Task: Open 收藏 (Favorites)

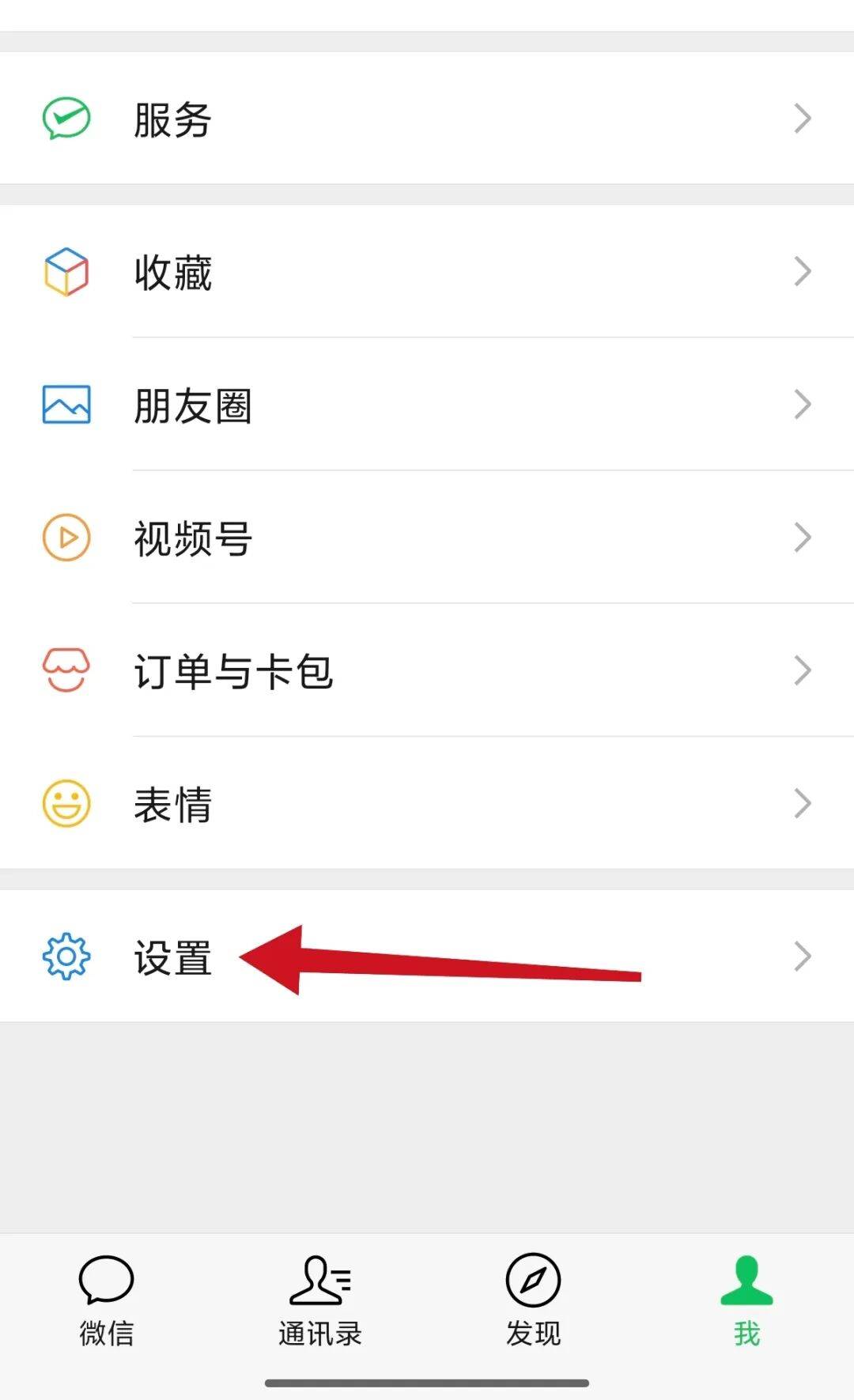Action: (x=427, y=272)
